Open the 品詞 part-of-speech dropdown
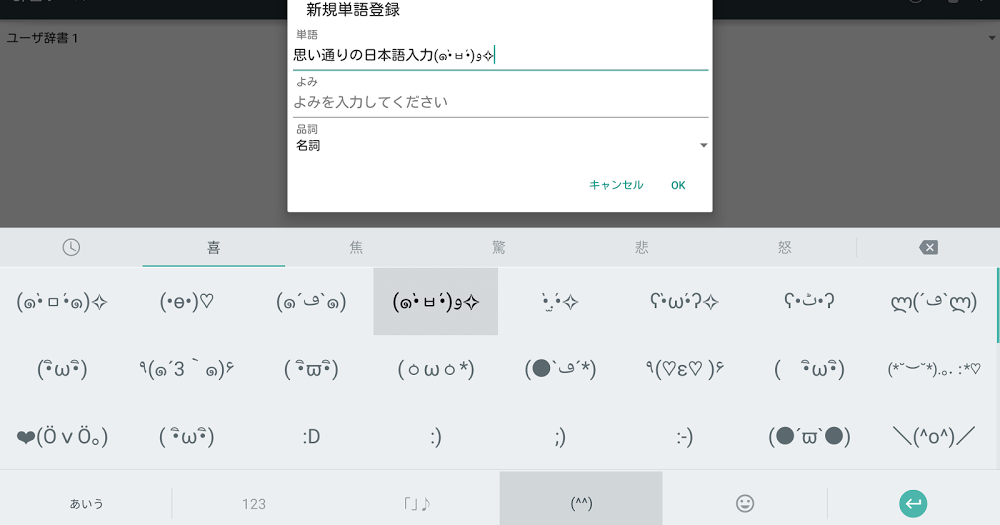Image resolution: width=1000 pixels, height=525 pixels. point(500,146)
